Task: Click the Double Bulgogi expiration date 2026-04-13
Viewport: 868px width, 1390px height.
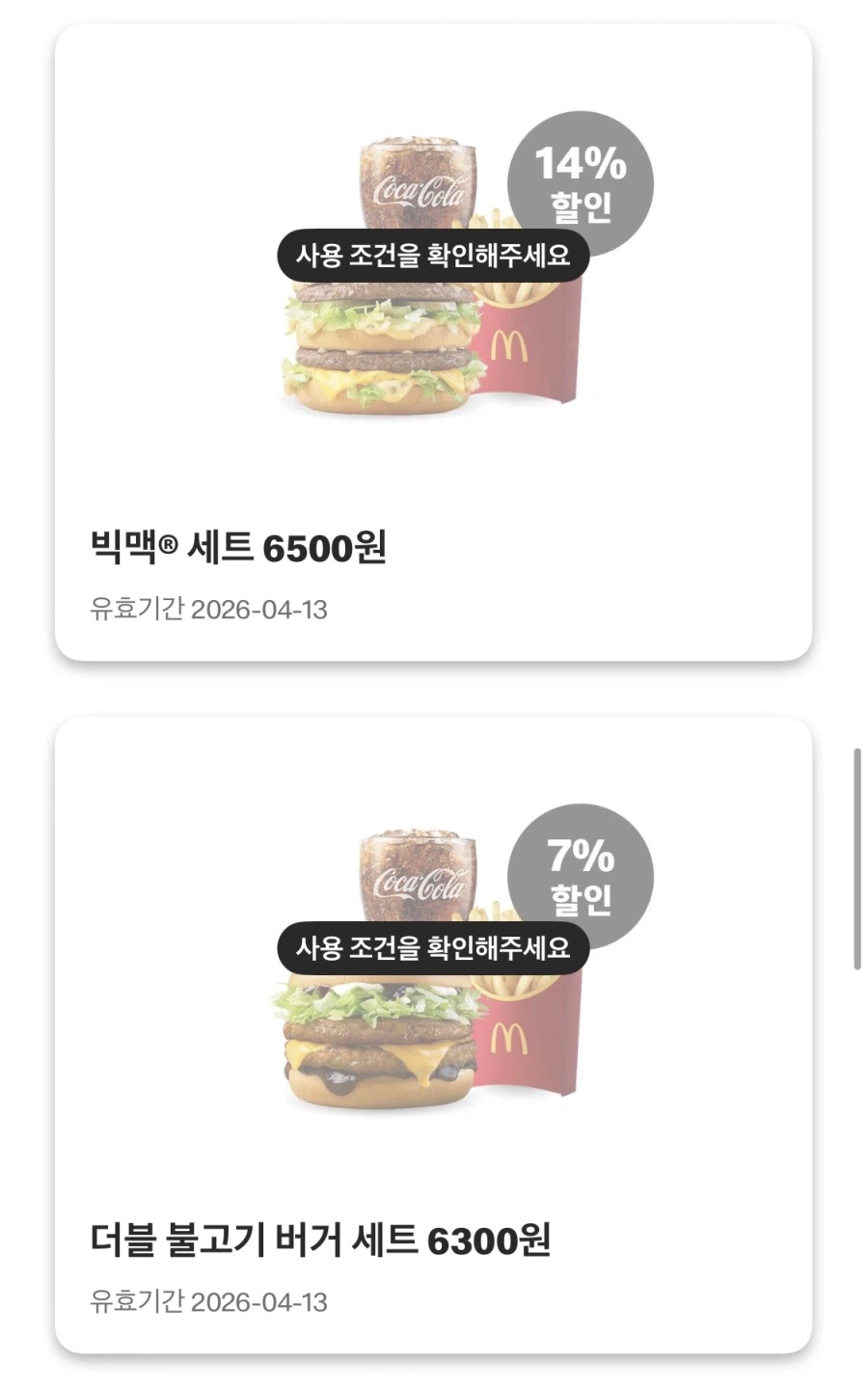Action: pos(210,1300)
